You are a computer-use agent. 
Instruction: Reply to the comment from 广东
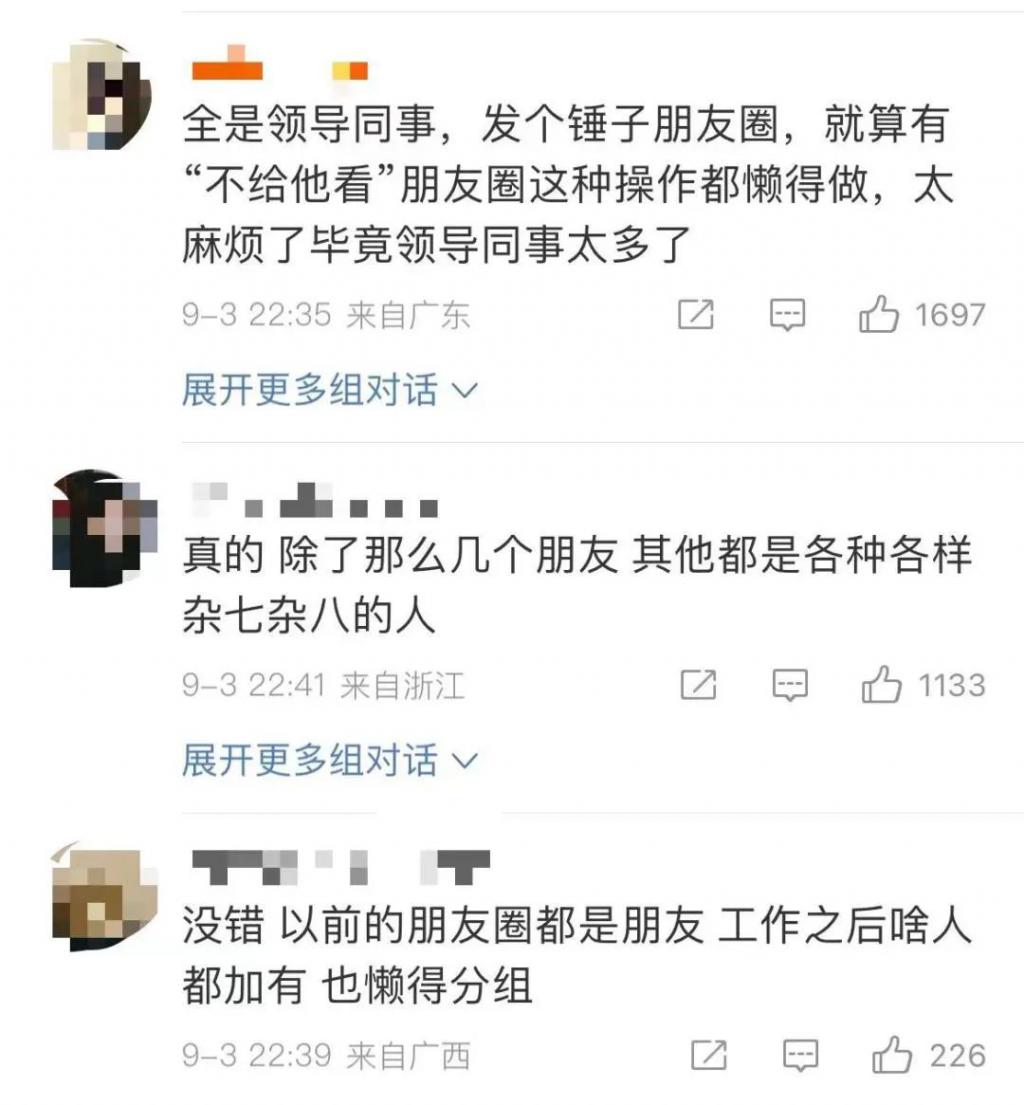[788, 316]
